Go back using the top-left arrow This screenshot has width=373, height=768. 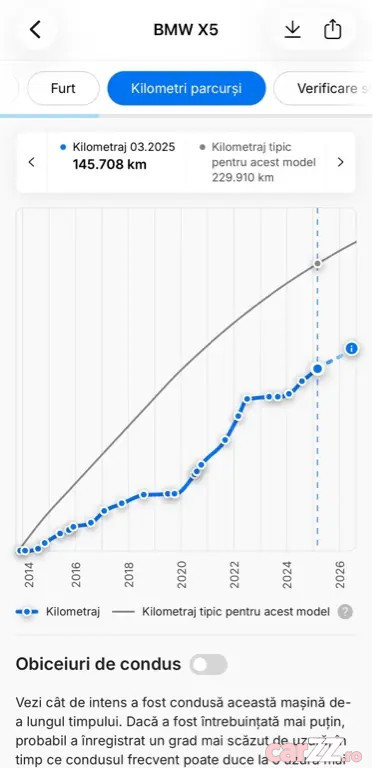pos(35,30)
